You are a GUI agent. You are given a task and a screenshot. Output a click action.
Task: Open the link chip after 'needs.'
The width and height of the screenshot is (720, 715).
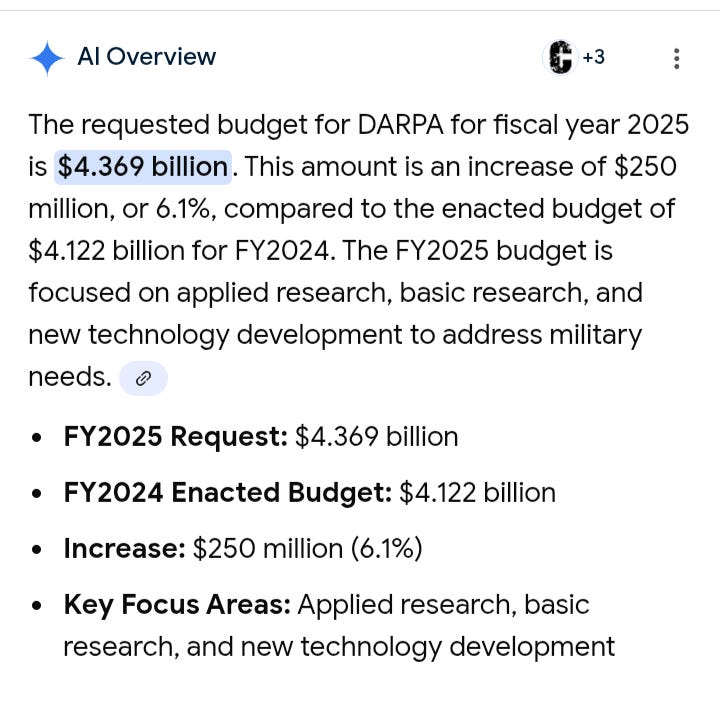pos(143,378)
